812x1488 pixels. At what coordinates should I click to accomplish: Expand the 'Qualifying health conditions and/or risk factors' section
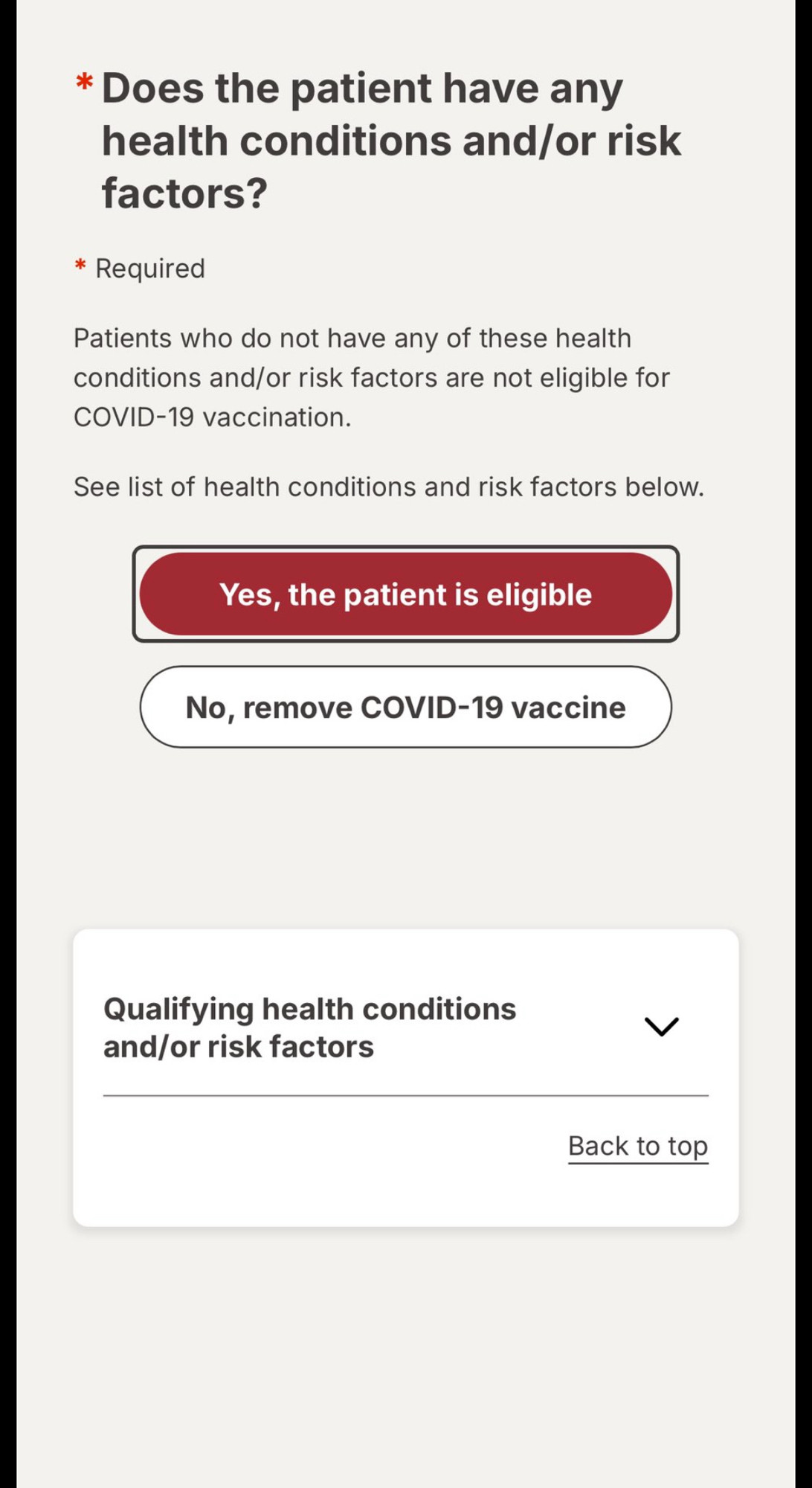coord(405,1027)
